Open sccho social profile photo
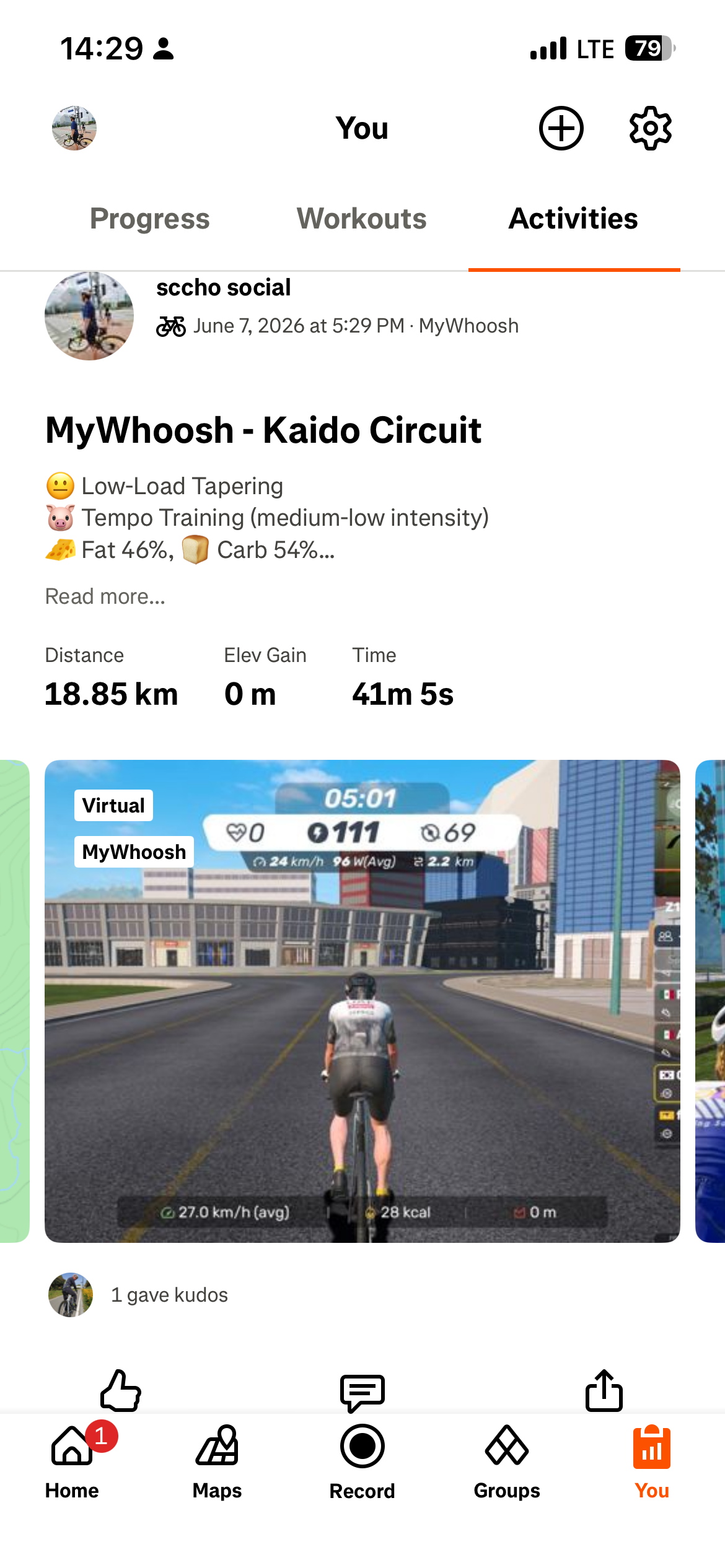Image resolution: width=725 pixels, height=1568 pixels. pyautogui.click(x=89, y=316)
